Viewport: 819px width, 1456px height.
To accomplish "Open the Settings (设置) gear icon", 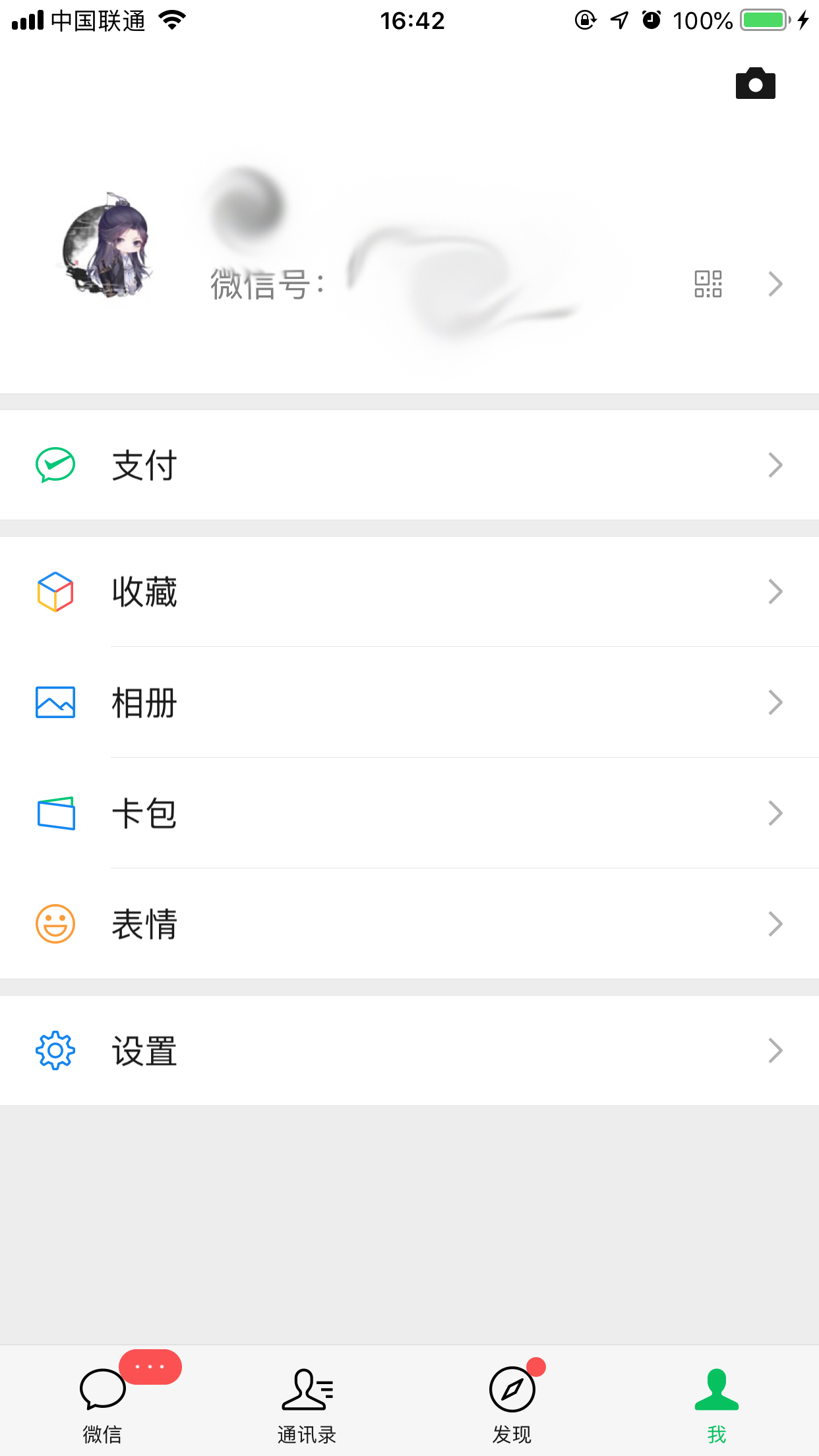I will 55,1050.
